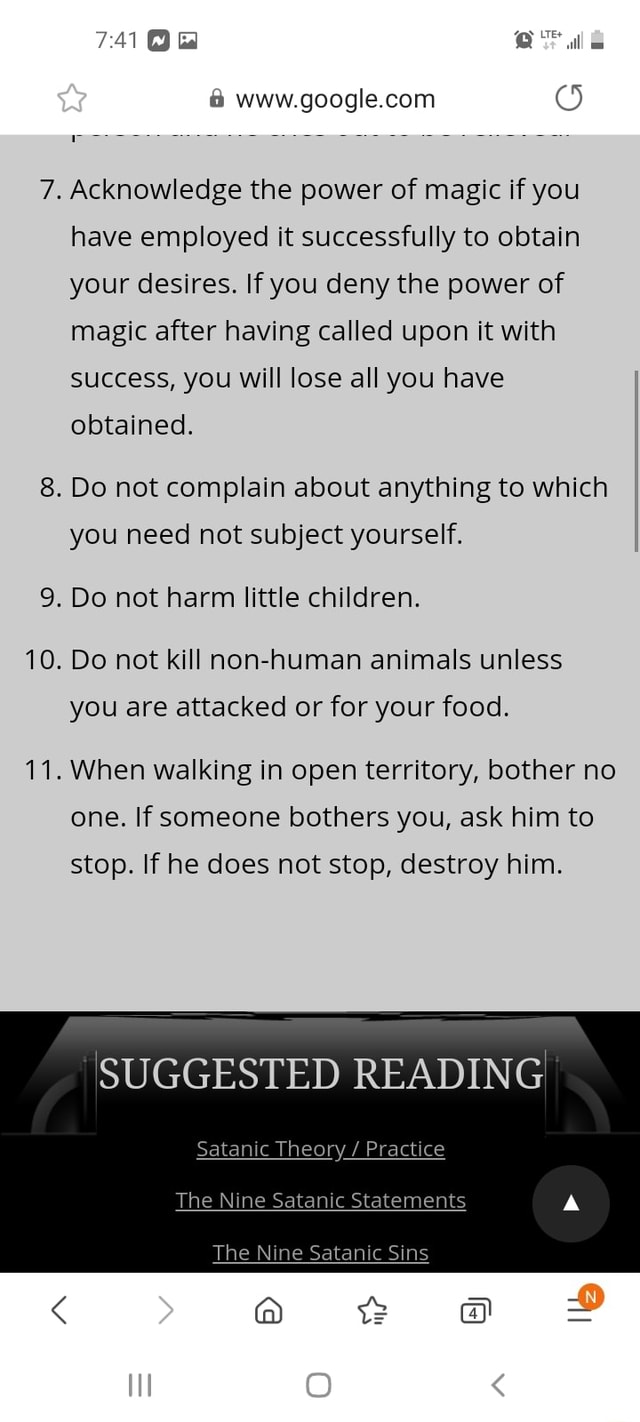
Task: Go back to the previous page
Action: click(59, 1309)
